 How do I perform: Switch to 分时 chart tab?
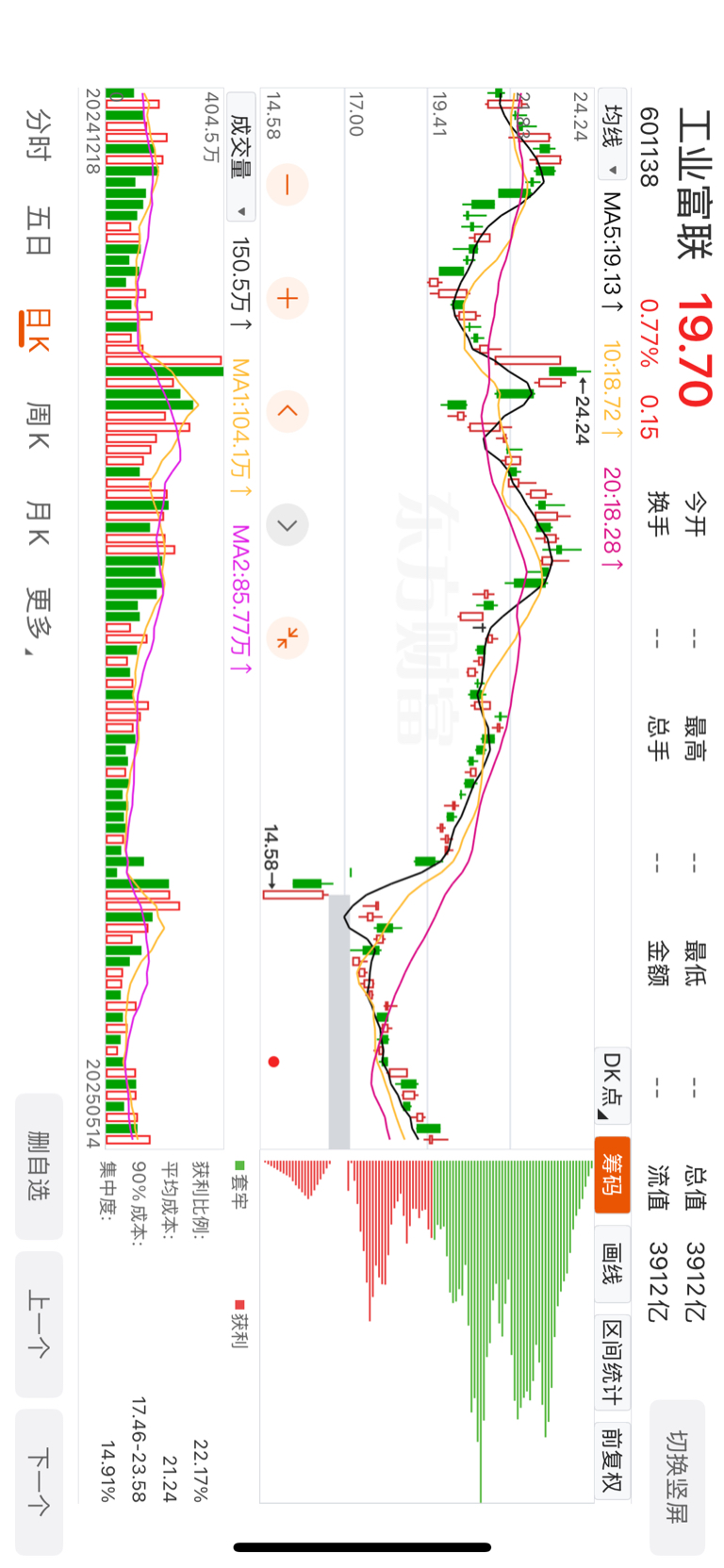[x=39, y=134]
